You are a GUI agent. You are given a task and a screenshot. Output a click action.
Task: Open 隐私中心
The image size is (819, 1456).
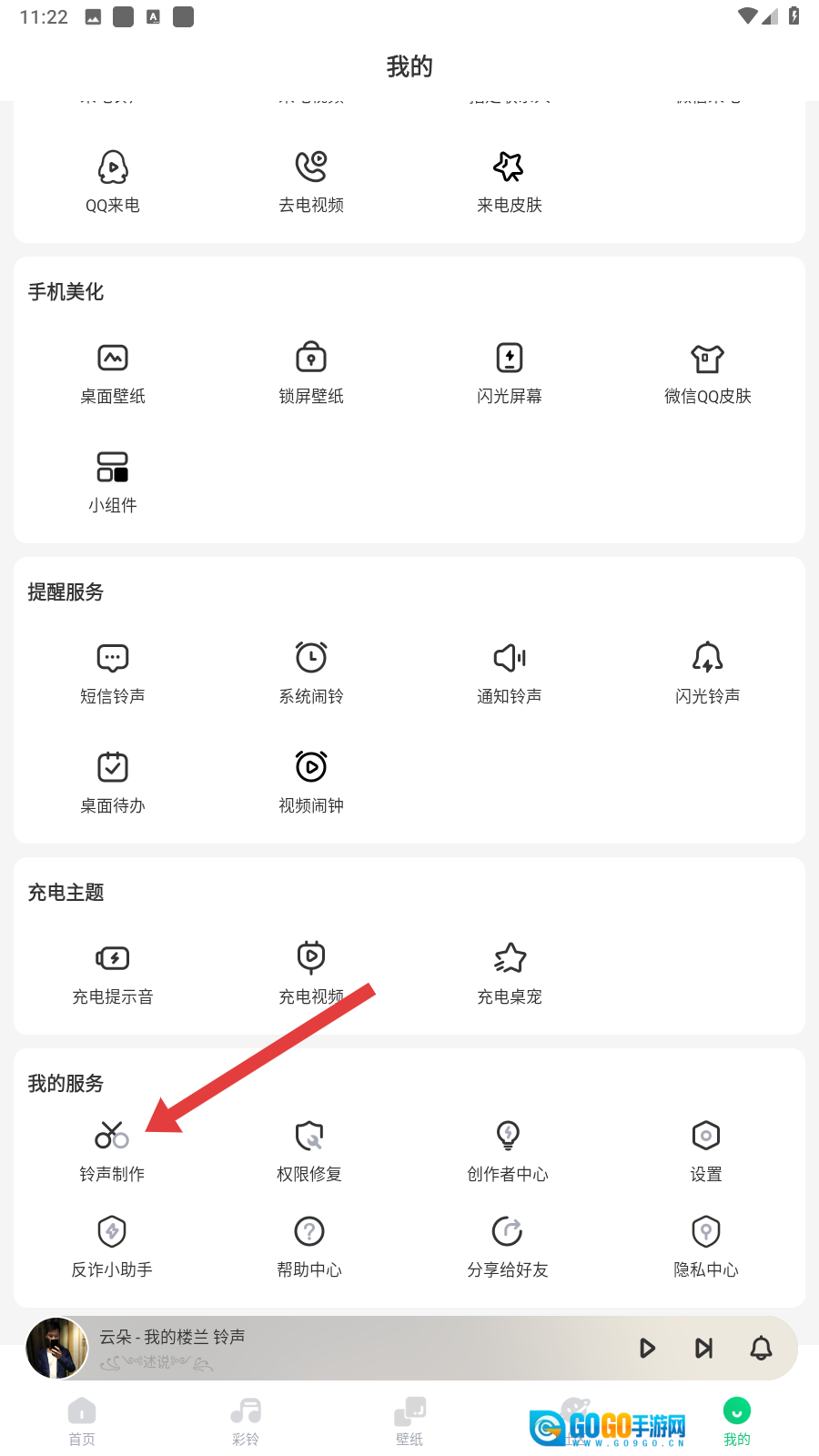(x=706, y=1245)
